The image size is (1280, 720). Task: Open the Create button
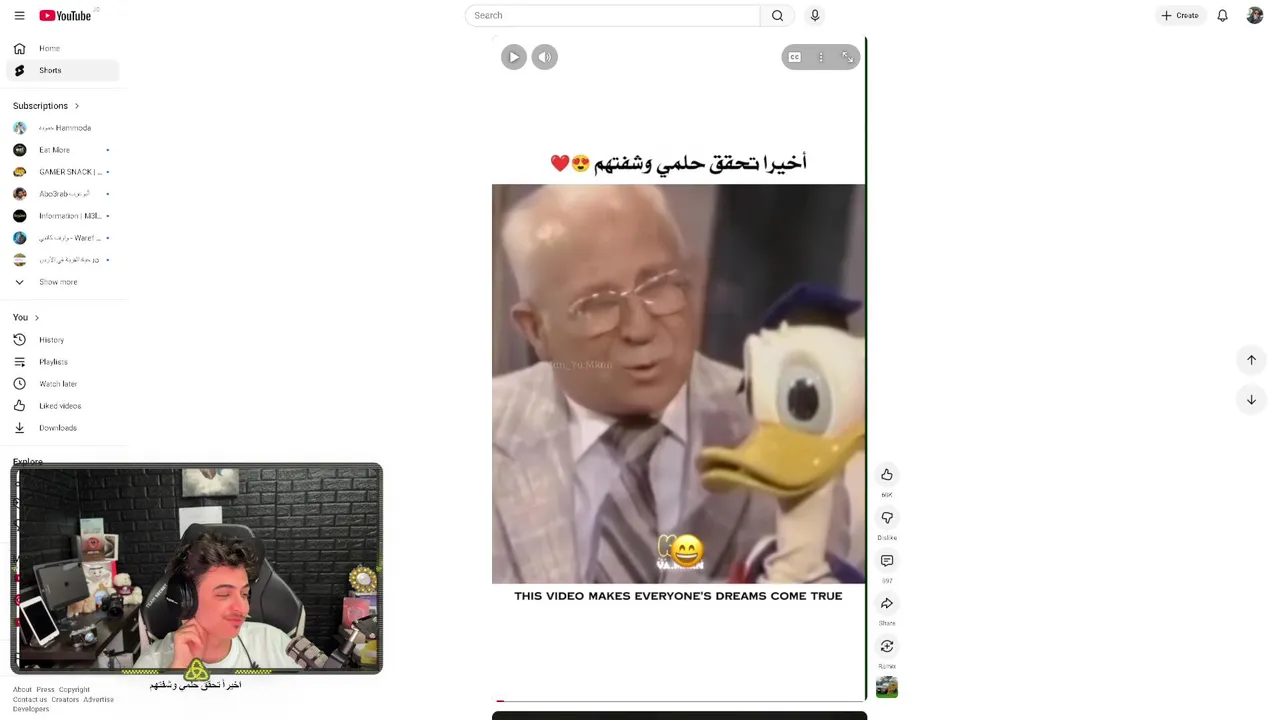pyautogui.click(x=1180, y=16)
